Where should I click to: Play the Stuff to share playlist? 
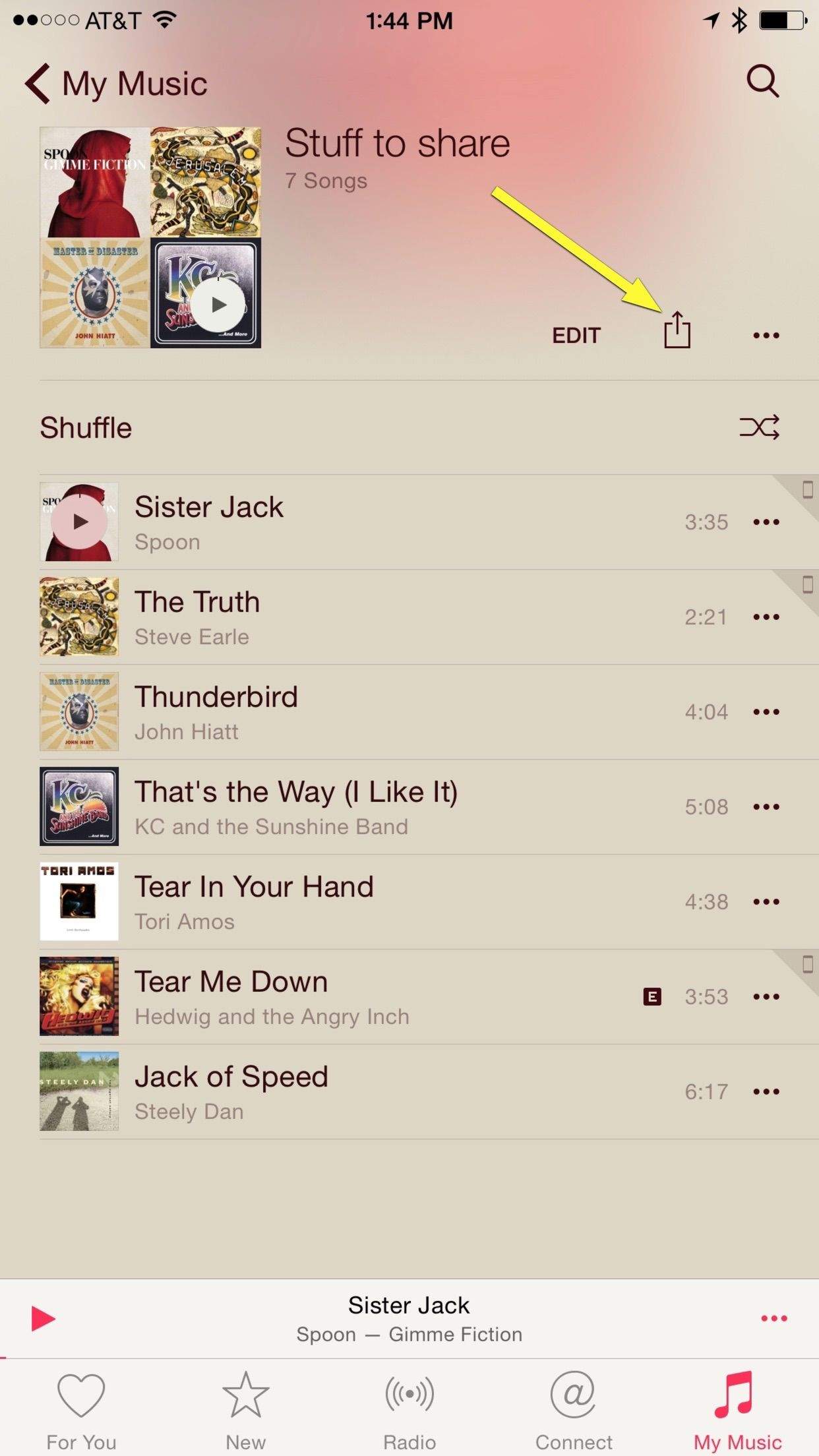[218, 305]
